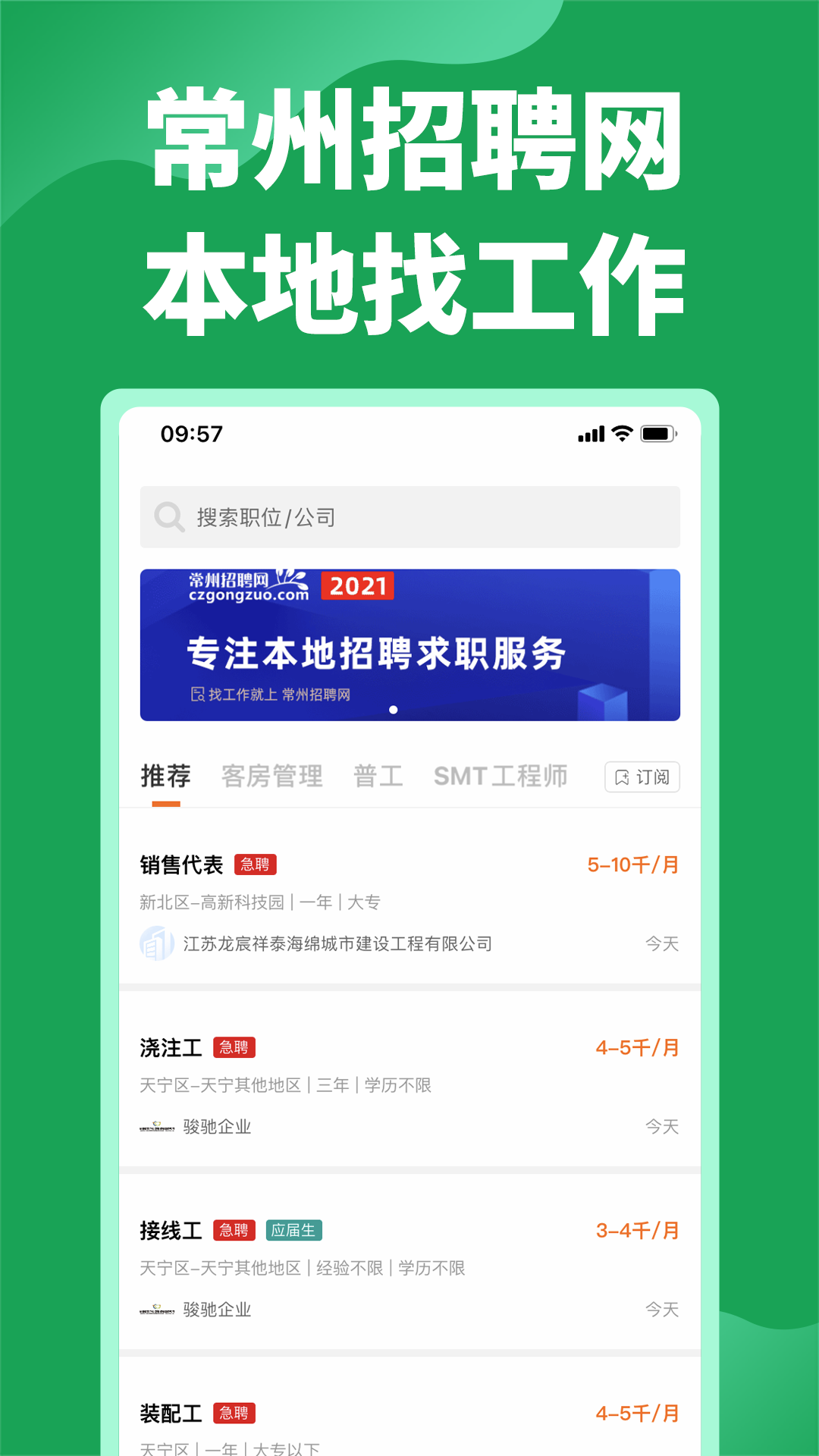
Task: Switch to the 客房管理 tab
Action: pos(272,775)
